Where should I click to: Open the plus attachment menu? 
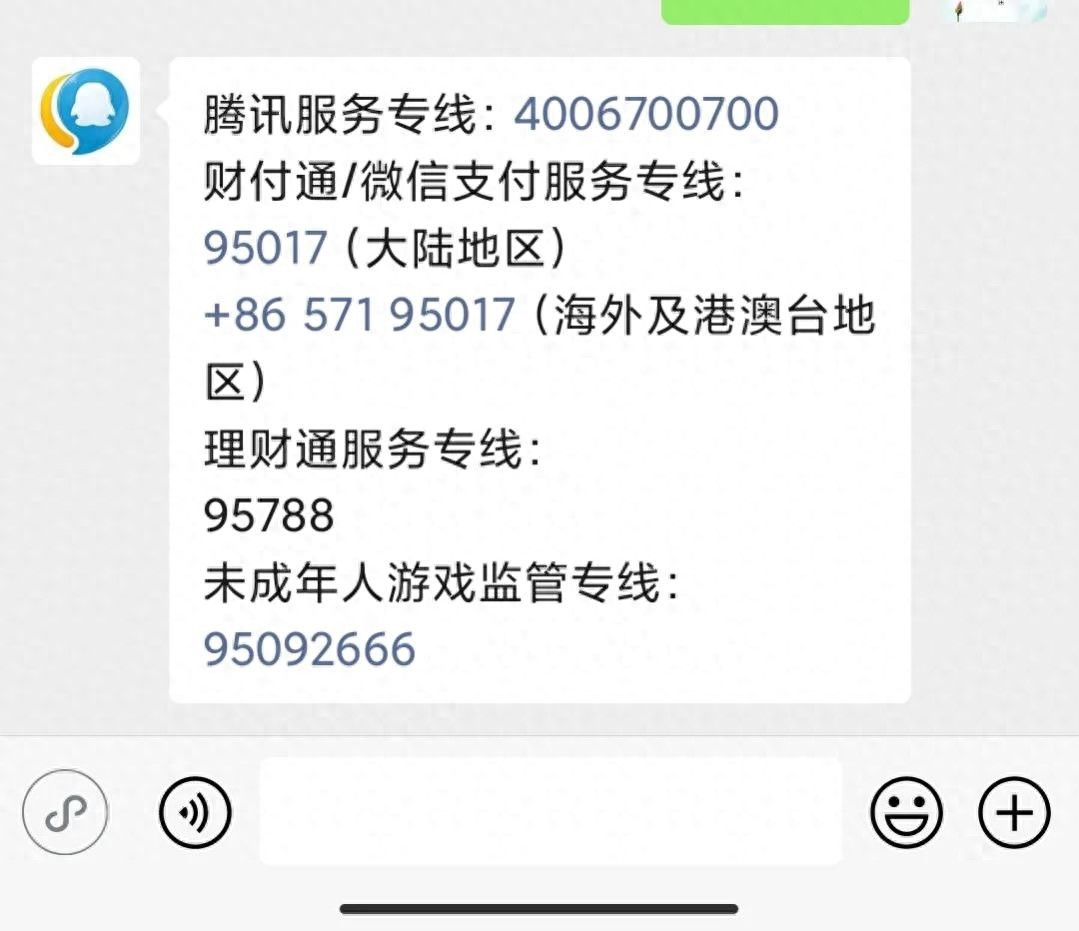[1014, 812]
